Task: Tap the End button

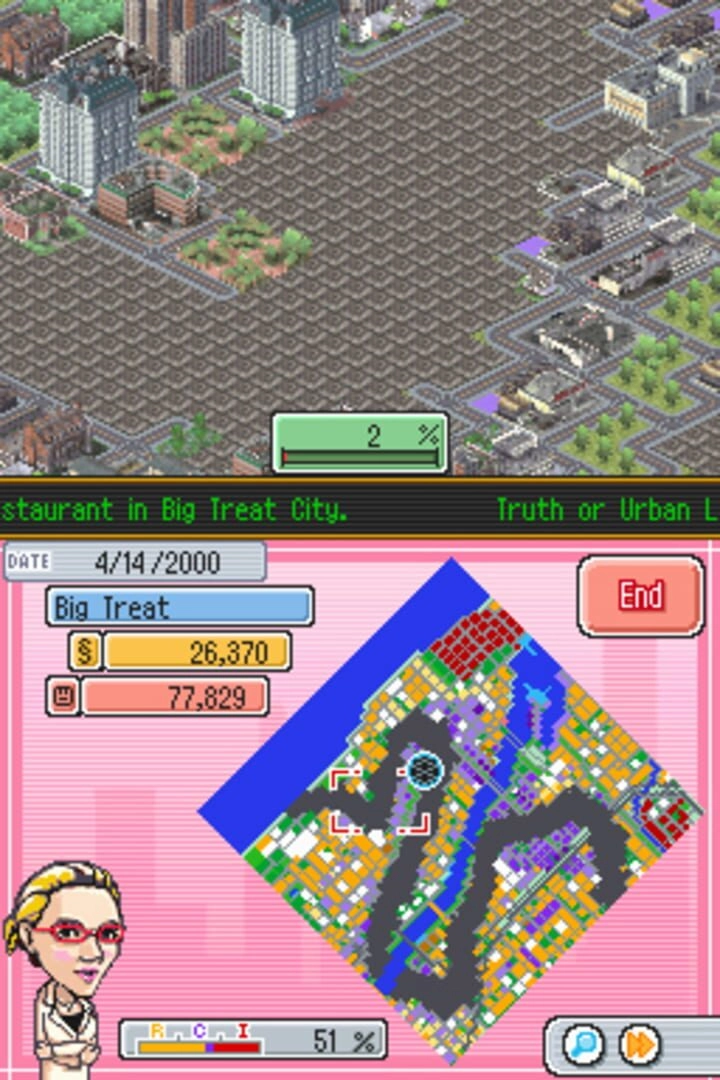Action: pyautogui.click(x=640, y=596)
